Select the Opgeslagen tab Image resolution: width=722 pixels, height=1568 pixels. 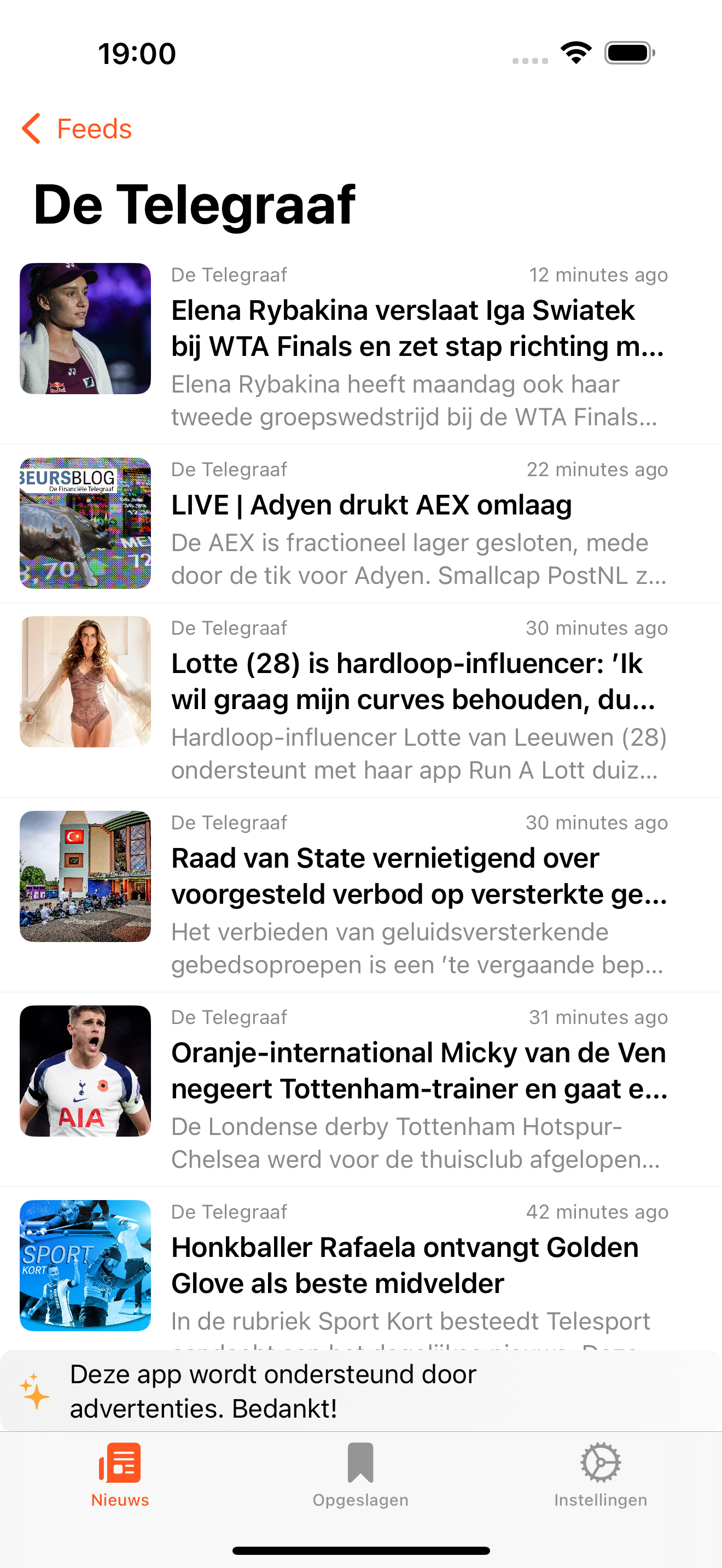tap(360, 1479)
